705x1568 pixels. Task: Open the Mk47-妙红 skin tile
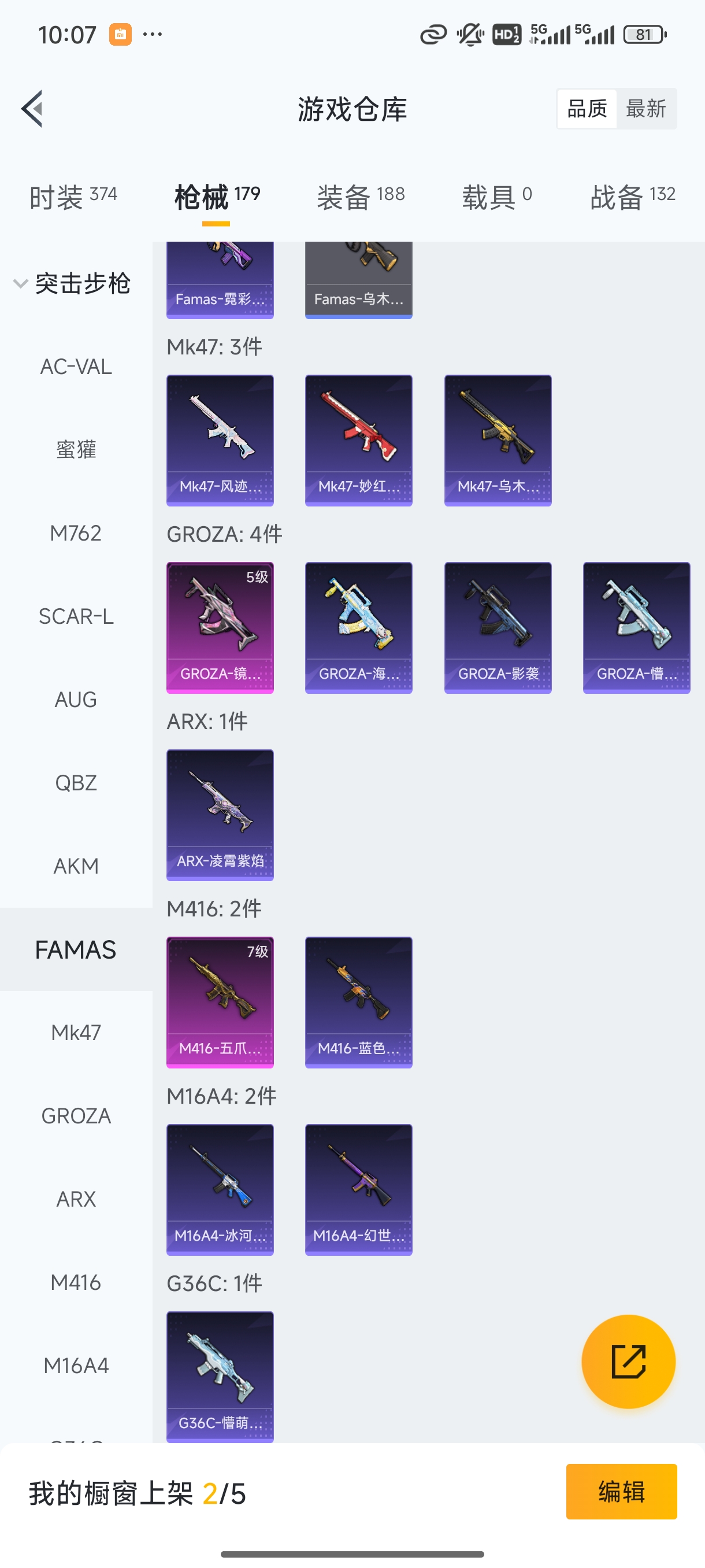click(358, 439)
